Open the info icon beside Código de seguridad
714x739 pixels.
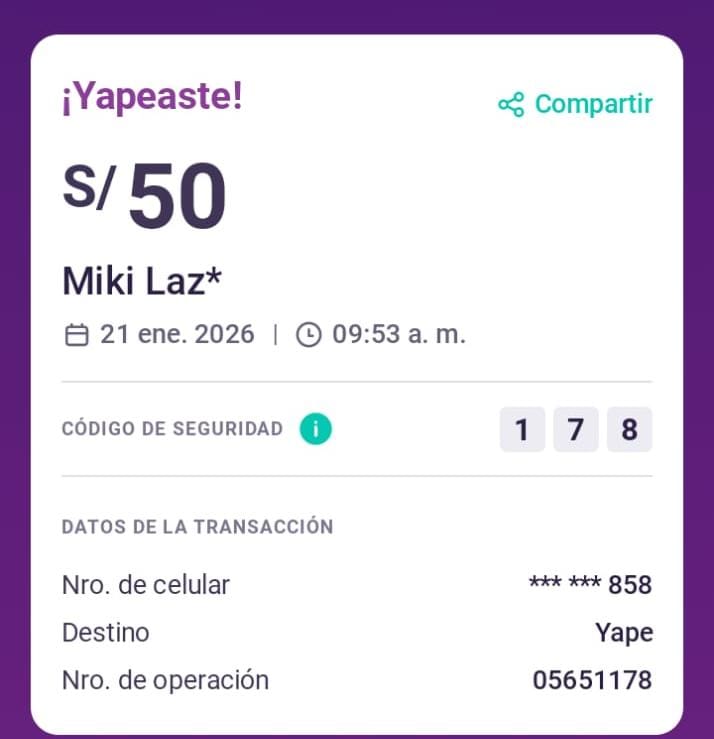click(x=316, y=429)
